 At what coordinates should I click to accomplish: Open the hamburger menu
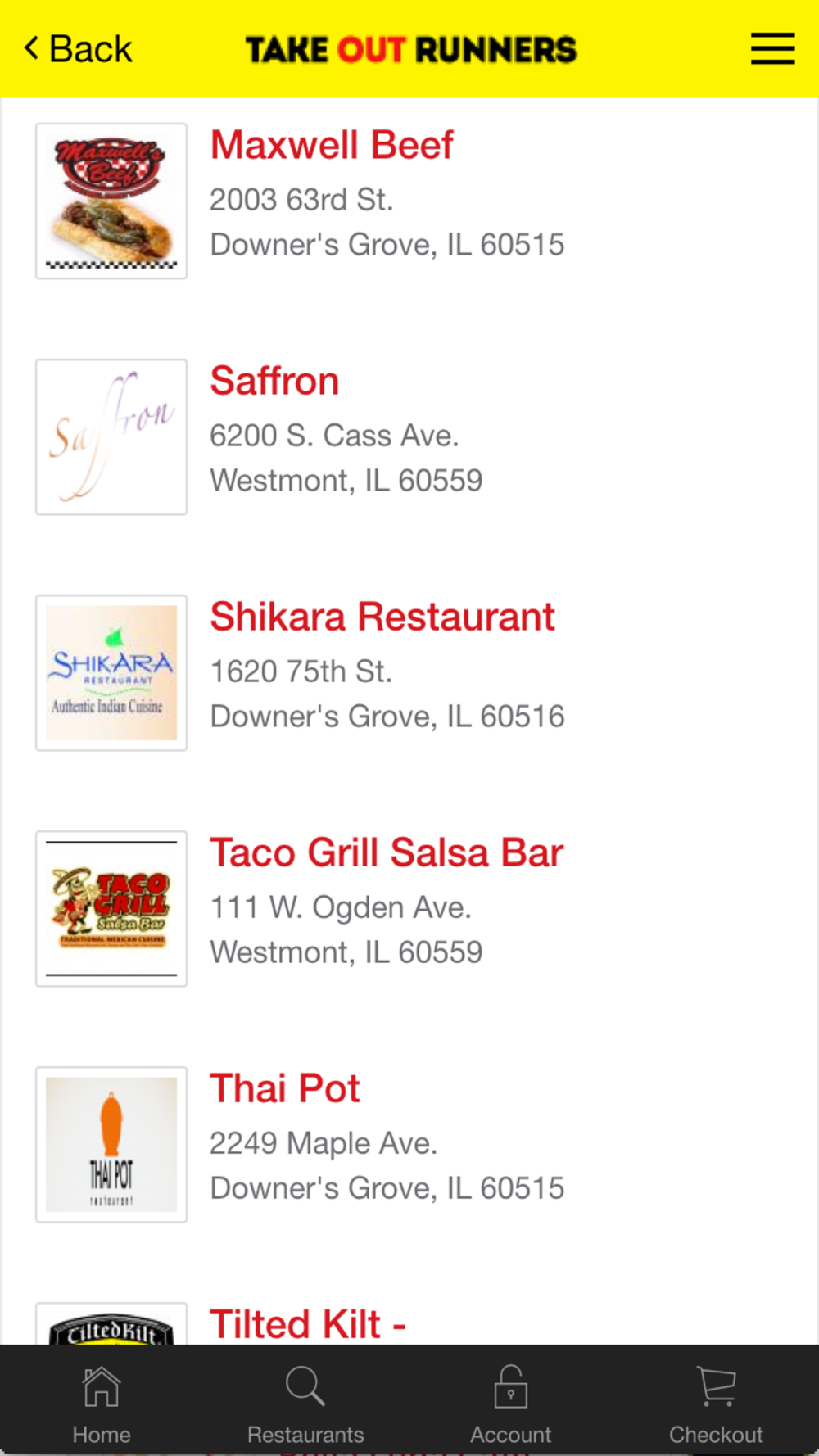tap(772, 49)
